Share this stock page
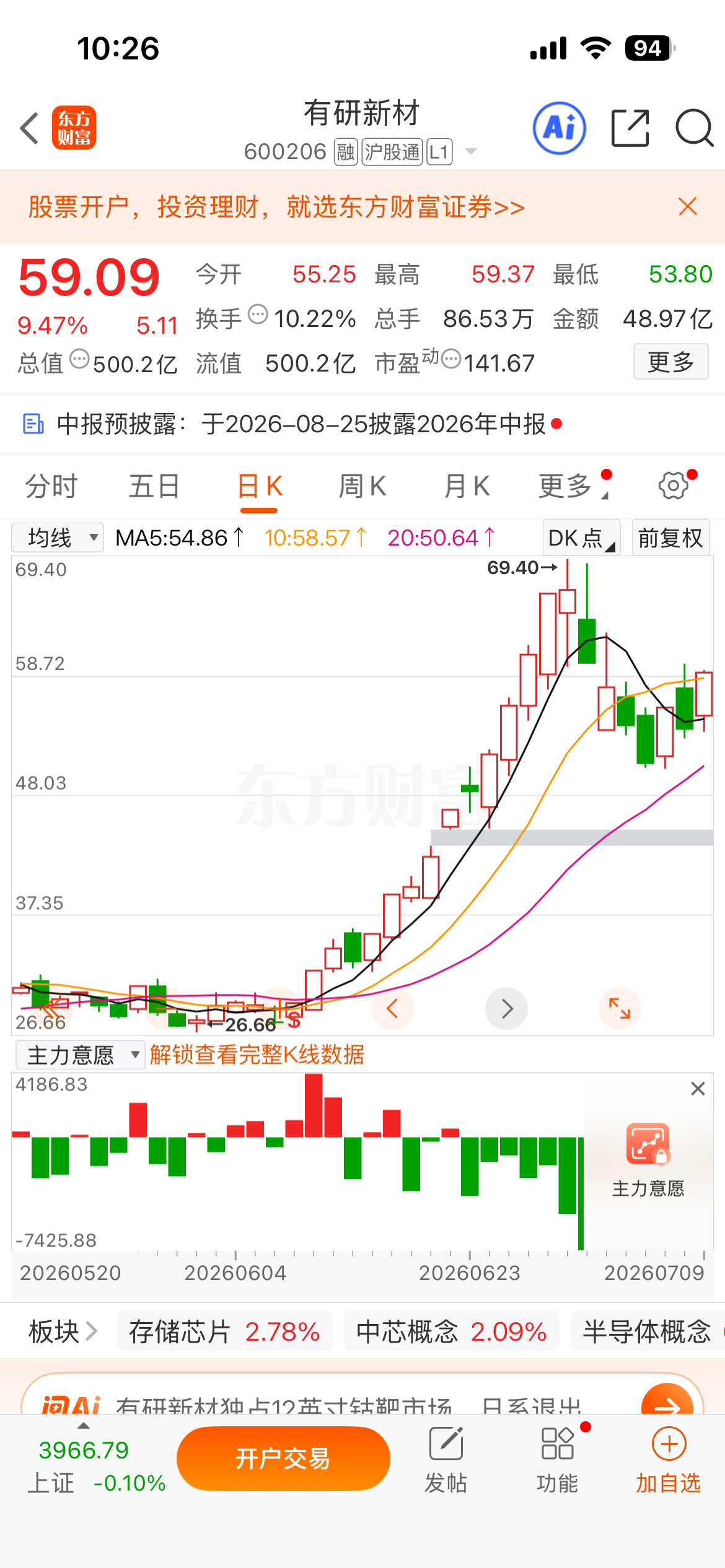The height and width of the screenshot is (1568, 725). pos(630,128)
